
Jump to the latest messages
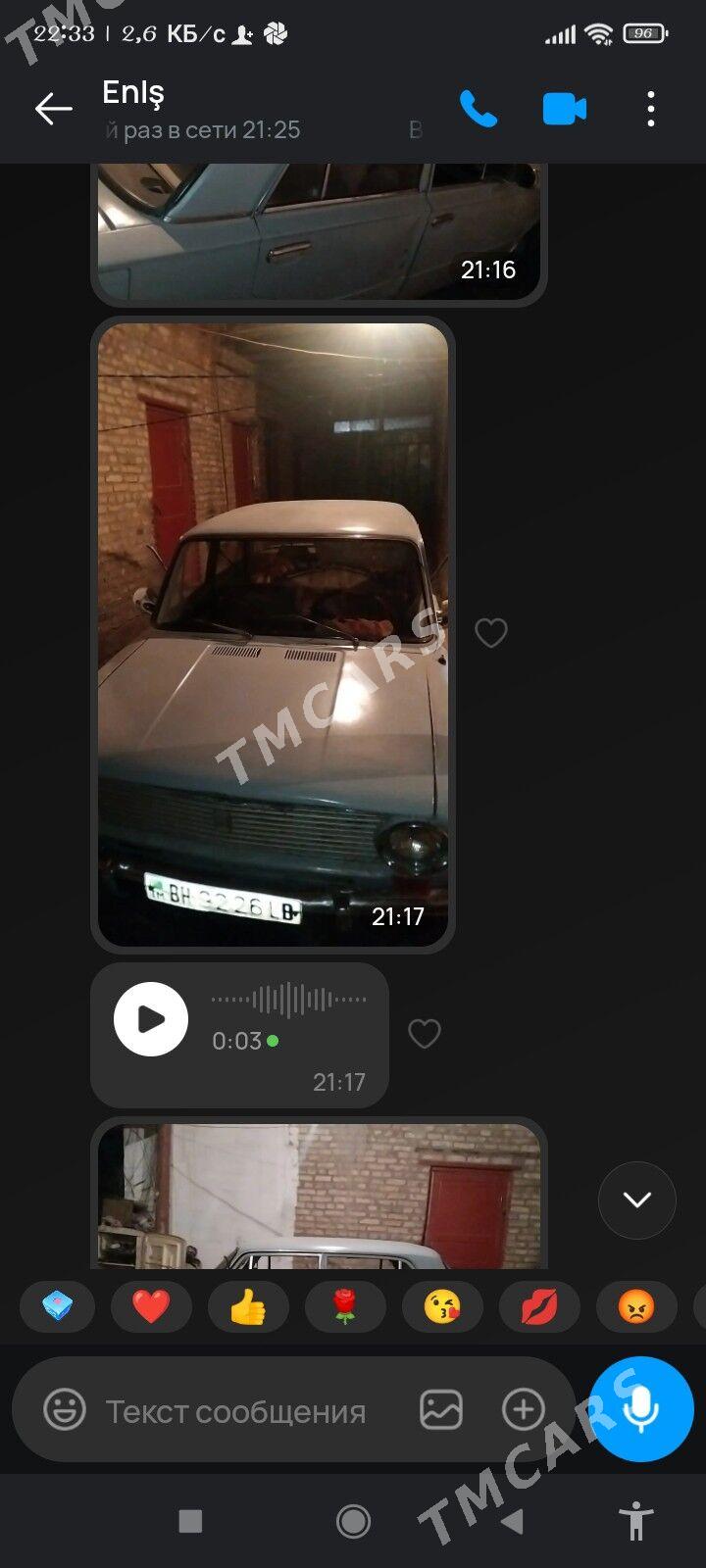[x=637, y=1200]
